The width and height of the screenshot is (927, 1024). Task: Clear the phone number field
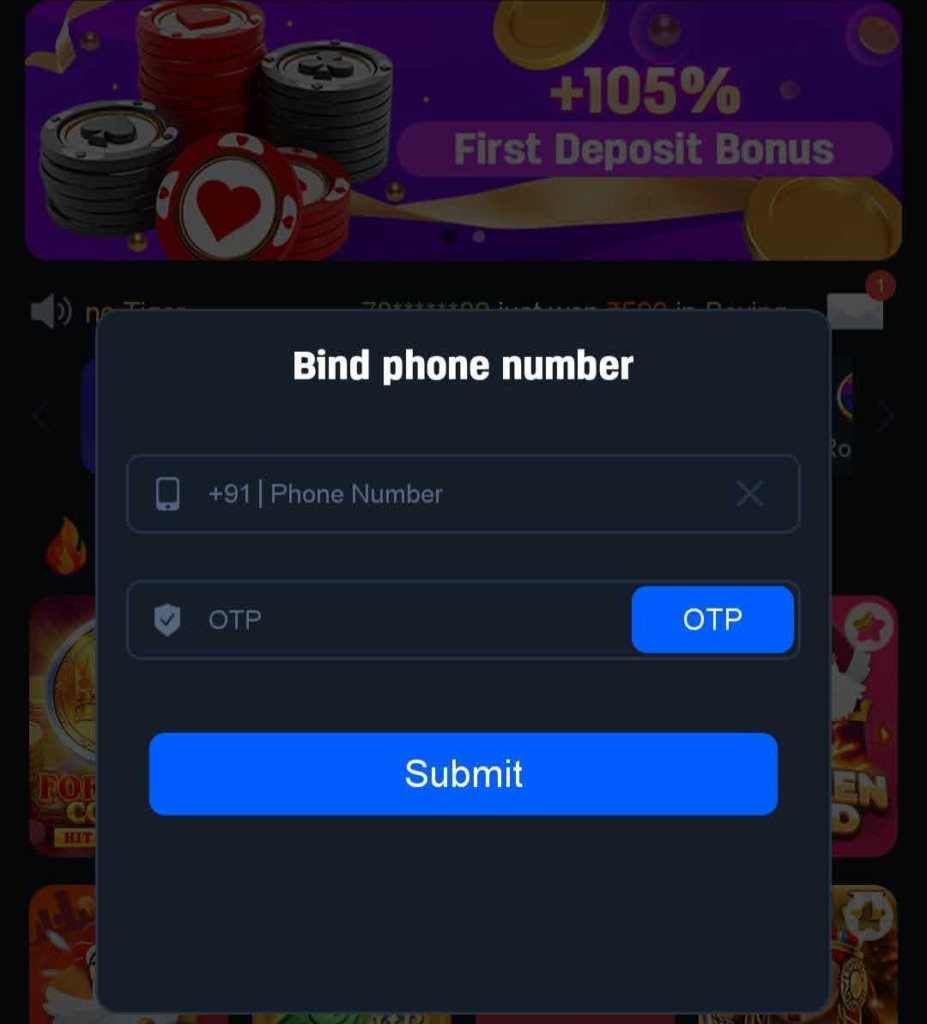[x=749, y=494]
